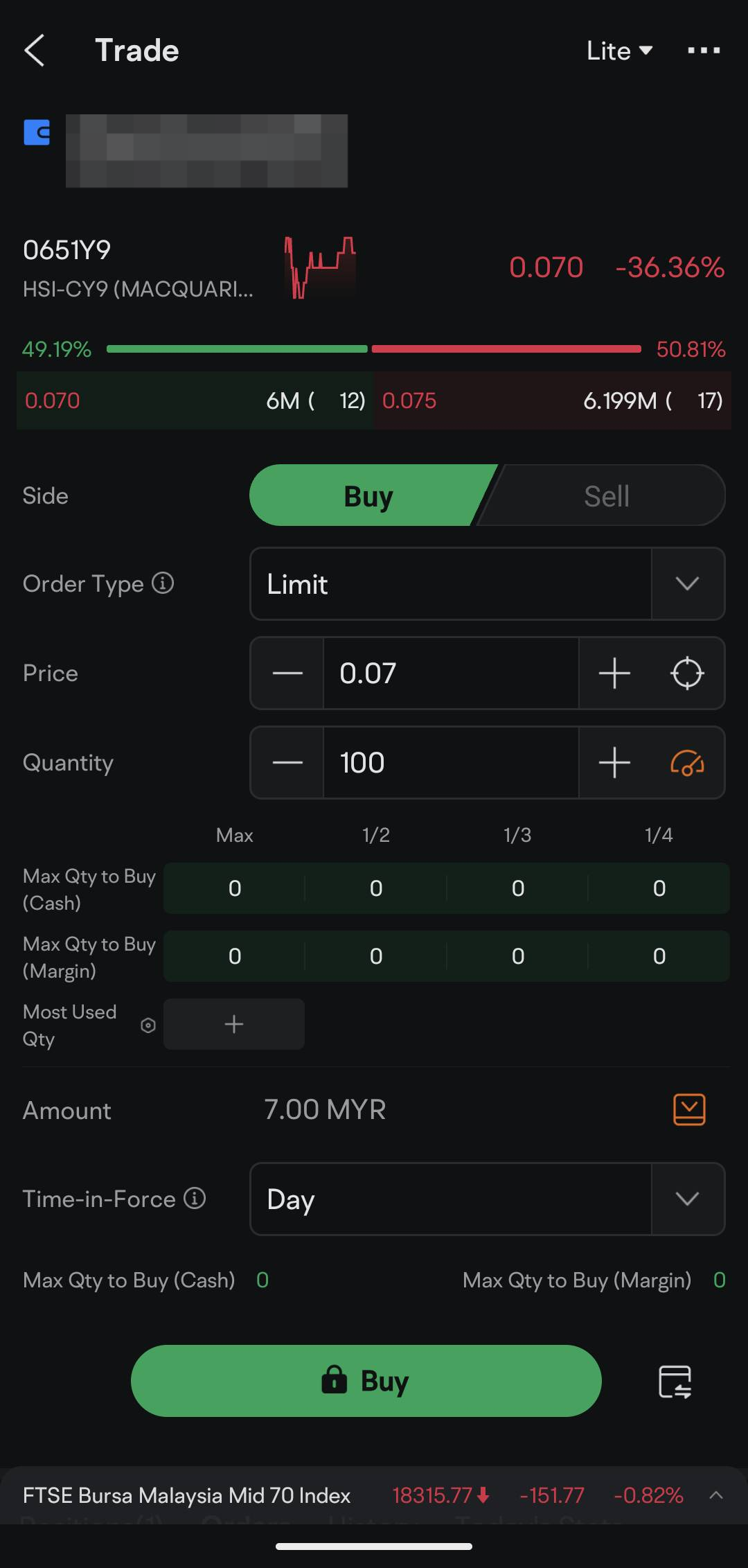Tap the Time-in-Force info icon

[195, 1199]
